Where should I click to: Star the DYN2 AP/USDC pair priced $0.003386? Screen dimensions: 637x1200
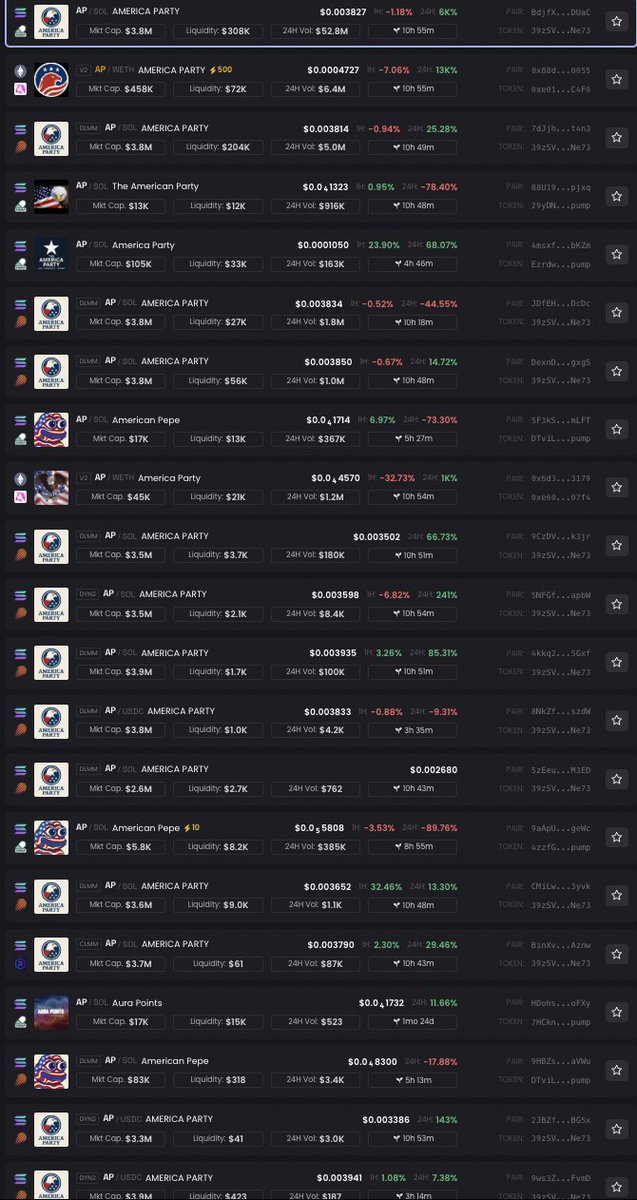pyautogui.click(x=616, y=1128)
